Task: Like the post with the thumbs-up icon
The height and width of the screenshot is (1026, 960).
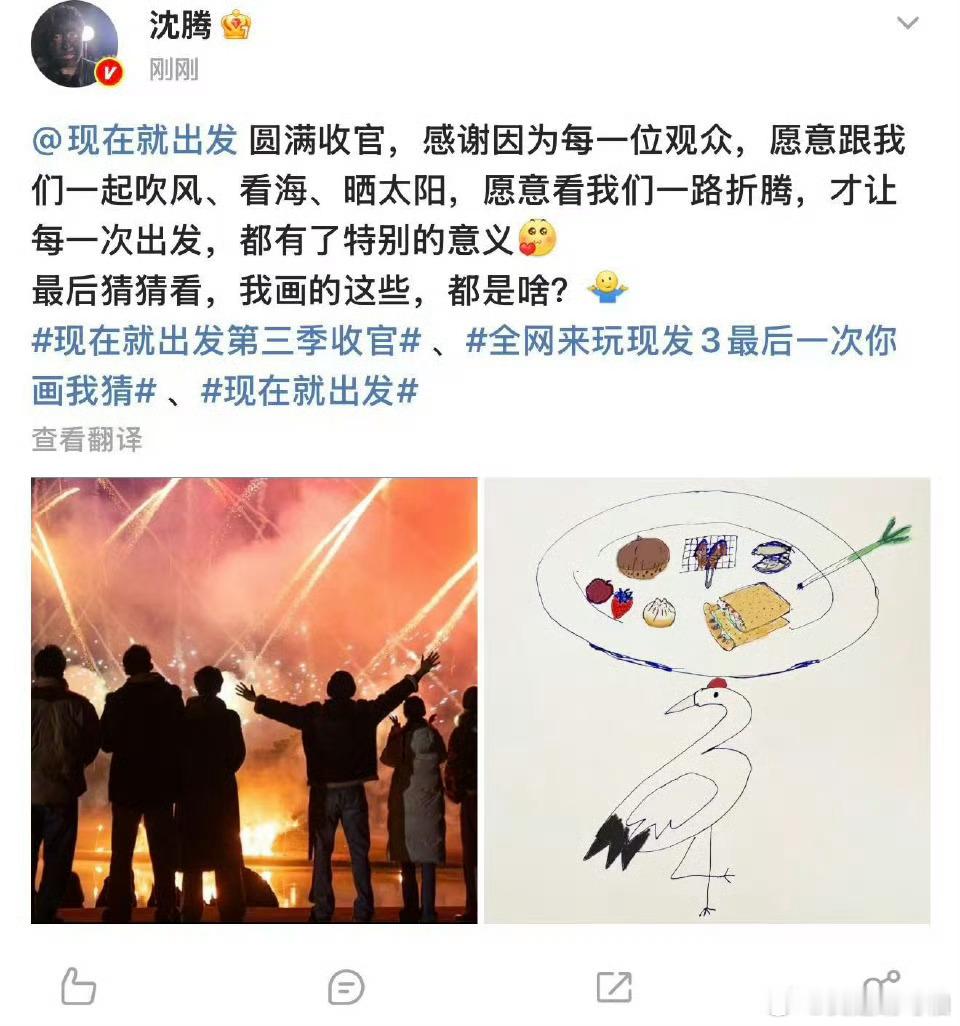Action: coord(77,986)
